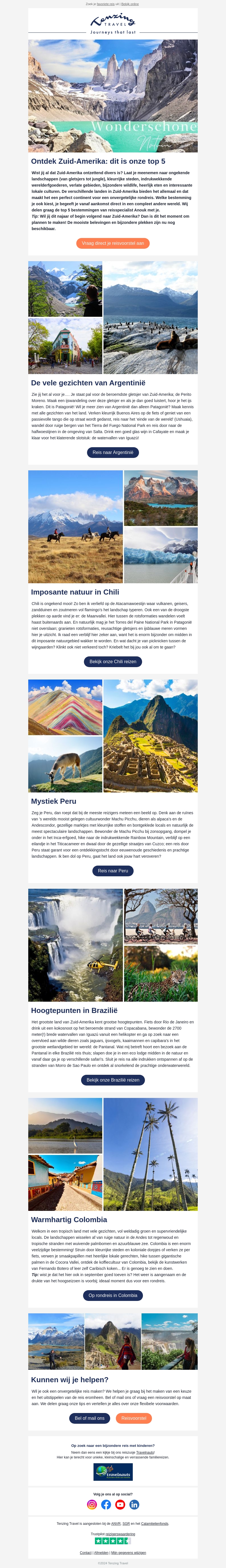Screen dimensions: 226x1568
Task: Open the 'Bekijk online' link
Action: tap(130, 4)
